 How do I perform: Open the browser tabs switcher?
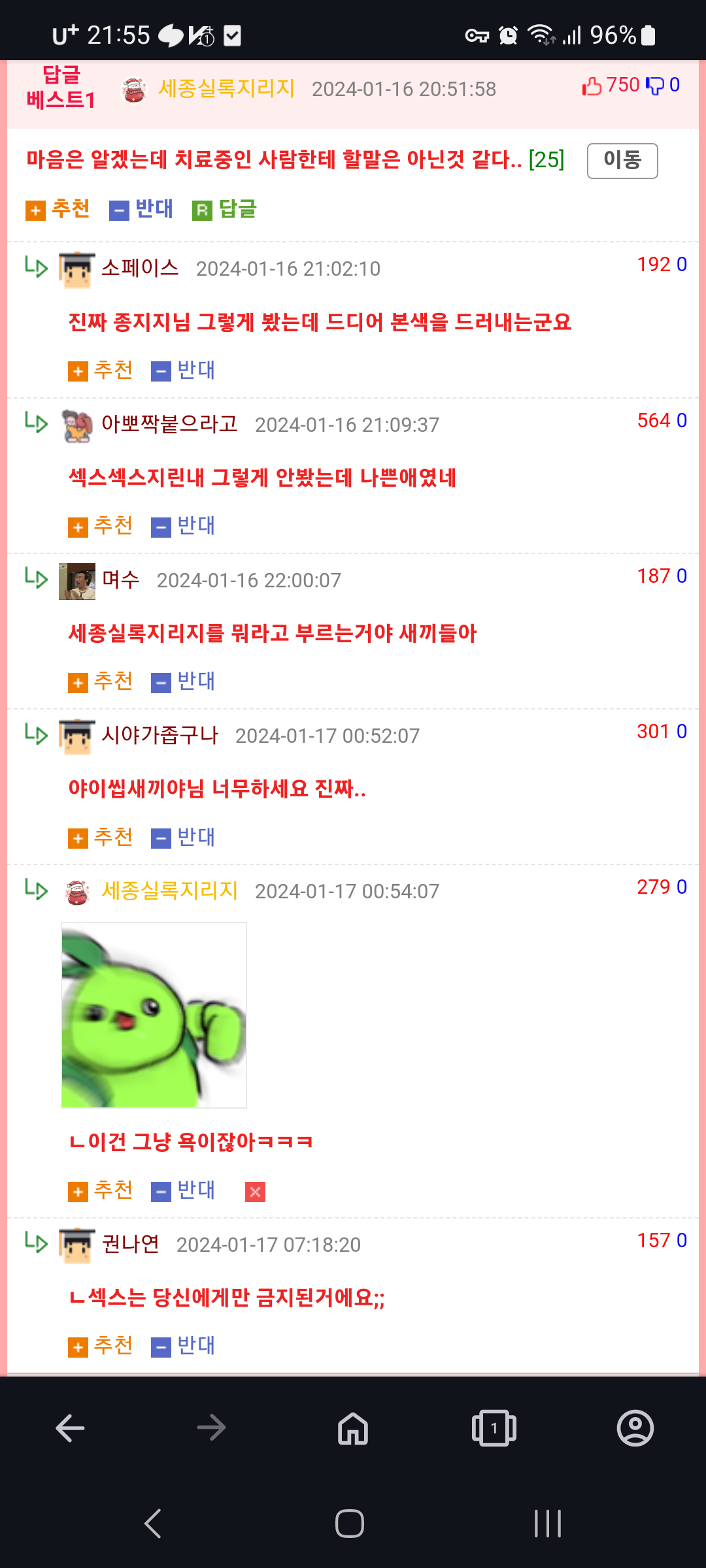494,1428
